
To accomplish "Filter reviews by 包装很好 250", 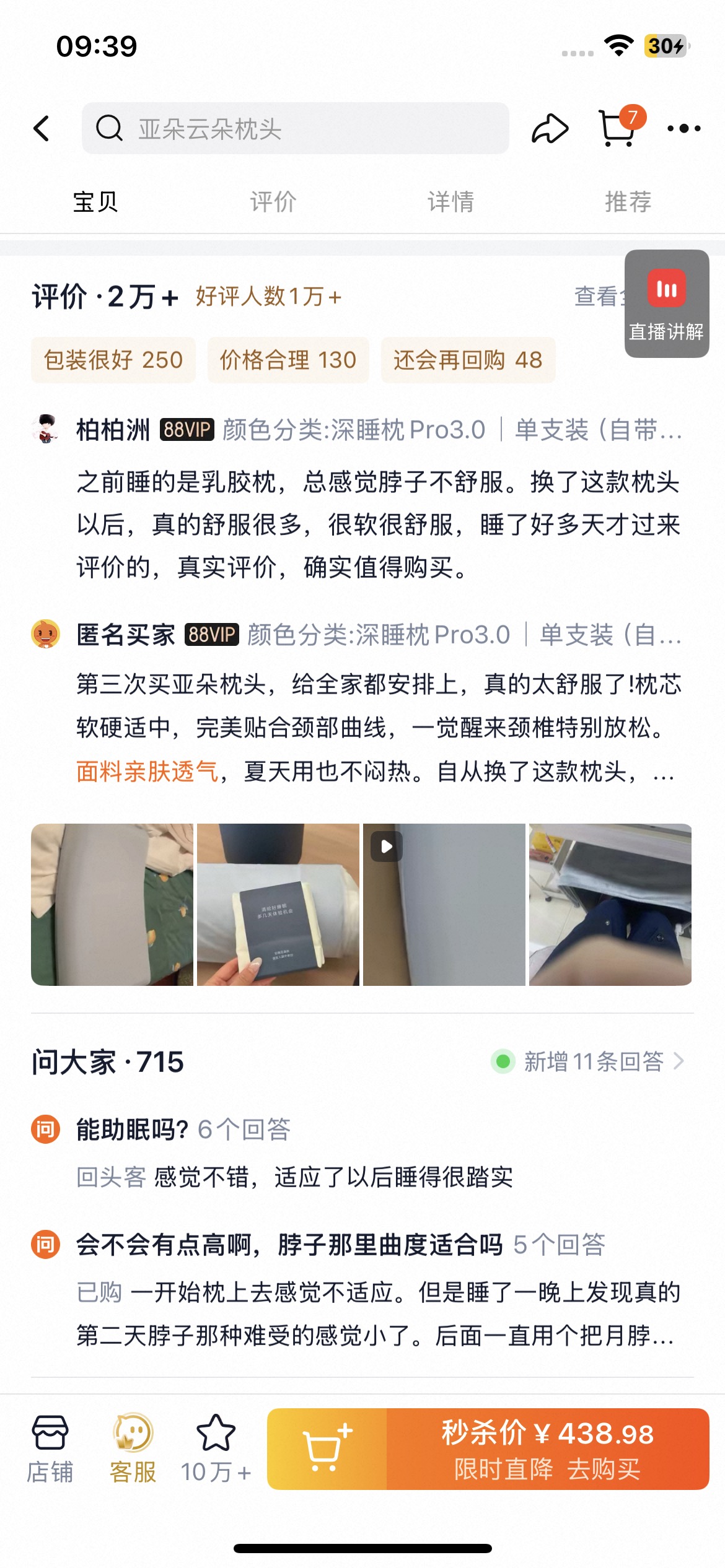I will pyautogui.click(x=113, y=360).
